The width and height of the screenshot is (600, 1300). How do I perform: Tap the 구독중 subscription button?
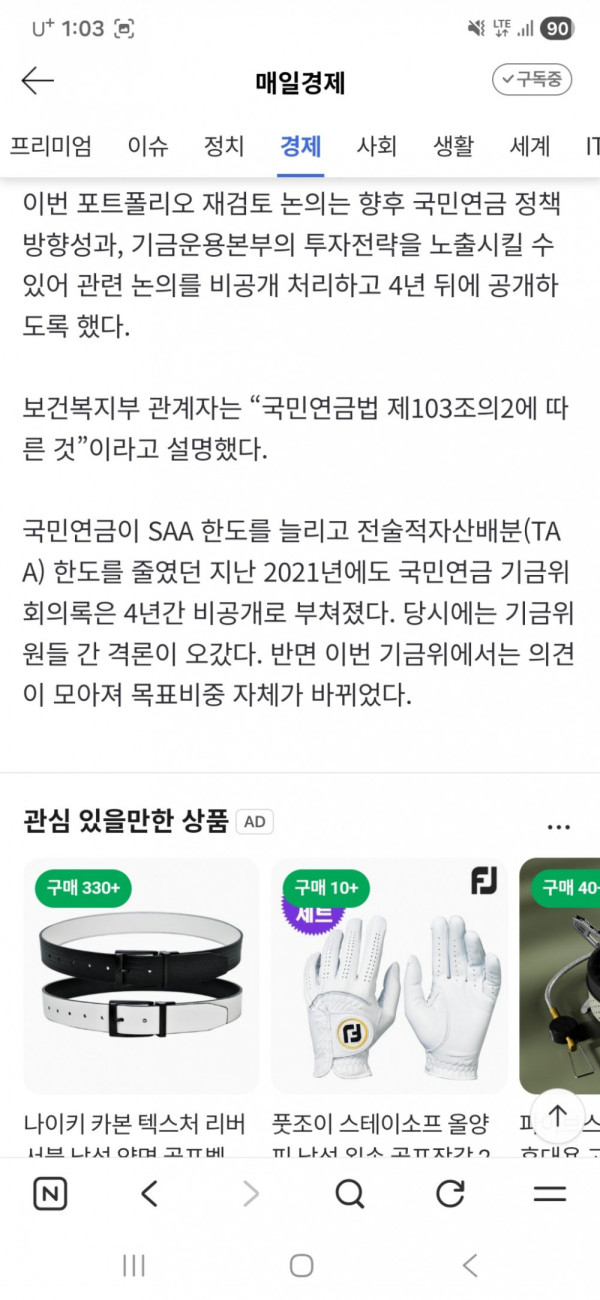(x=532, y=80)
